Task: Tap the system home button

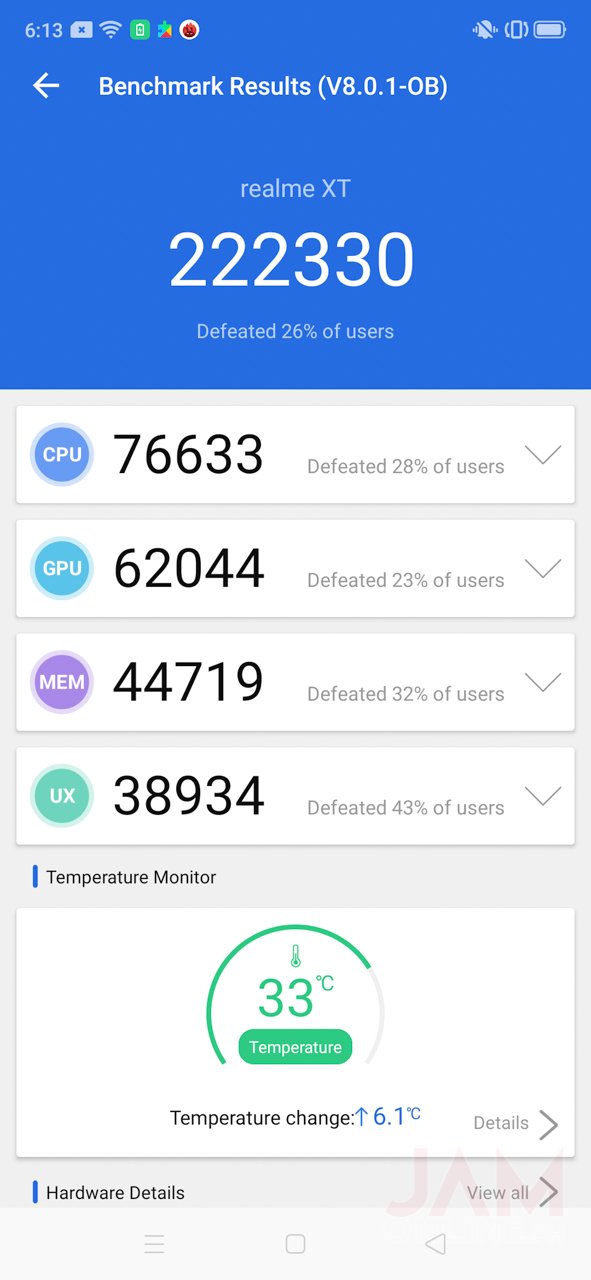Action: click(295, 1244)
